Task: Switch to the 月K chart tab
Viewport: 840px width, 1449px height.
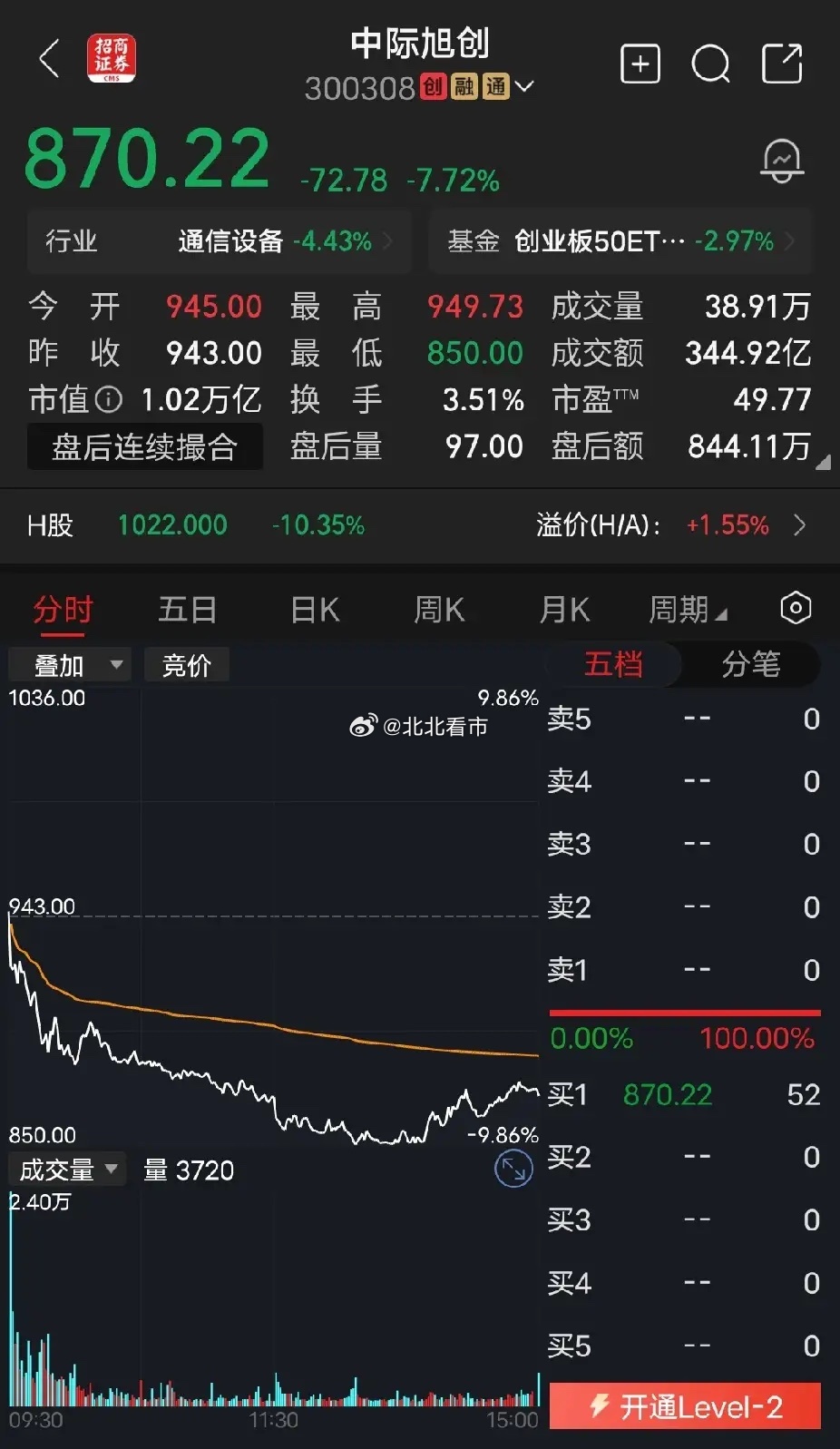Action: point(564,610)
